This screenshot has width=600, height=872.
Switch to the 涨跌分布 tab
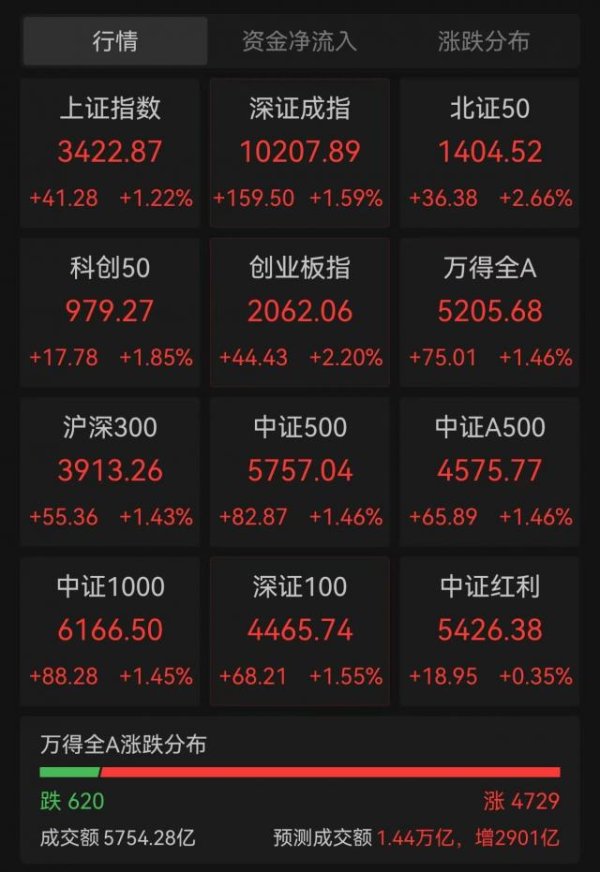tap(483, 42)
